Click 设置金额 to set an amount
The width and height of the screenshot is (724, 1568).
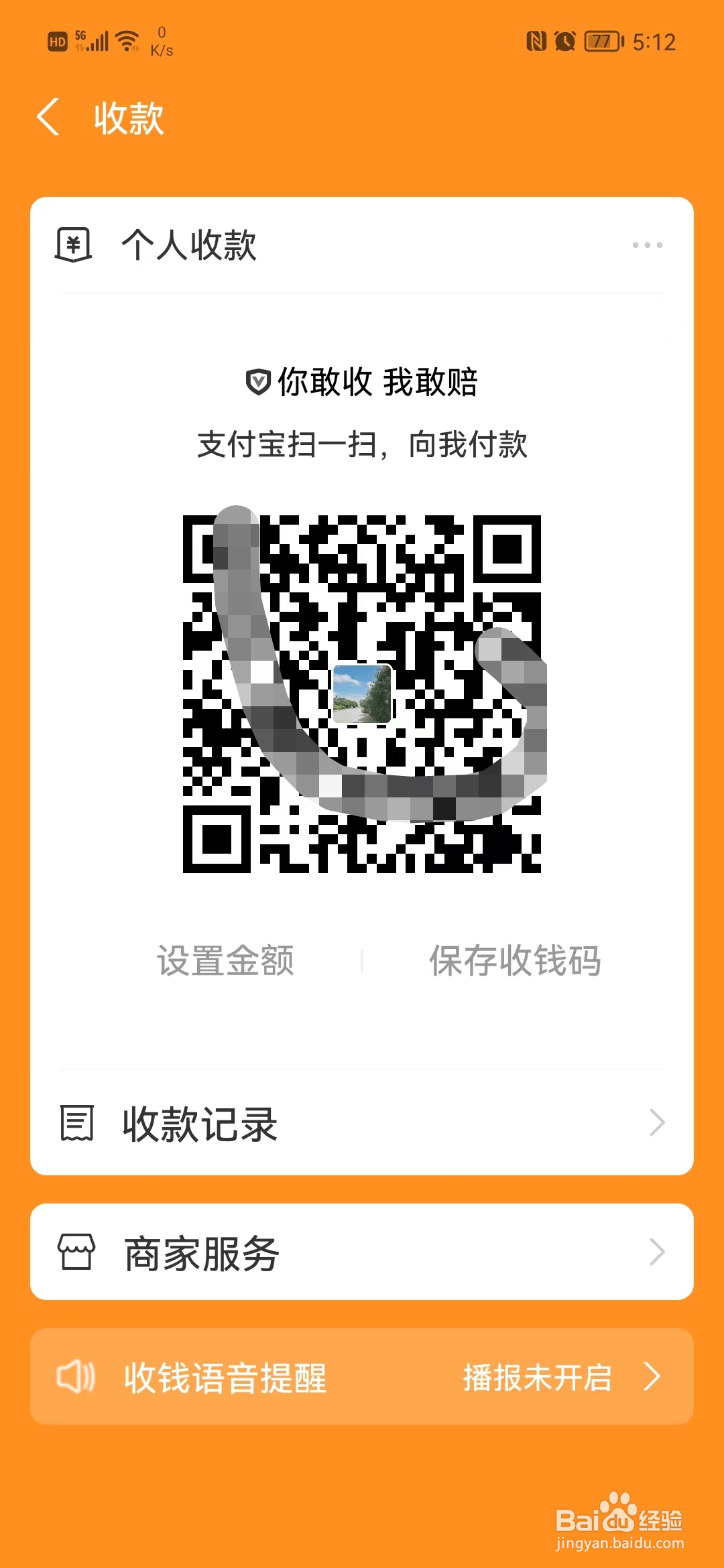click(226, 960)
